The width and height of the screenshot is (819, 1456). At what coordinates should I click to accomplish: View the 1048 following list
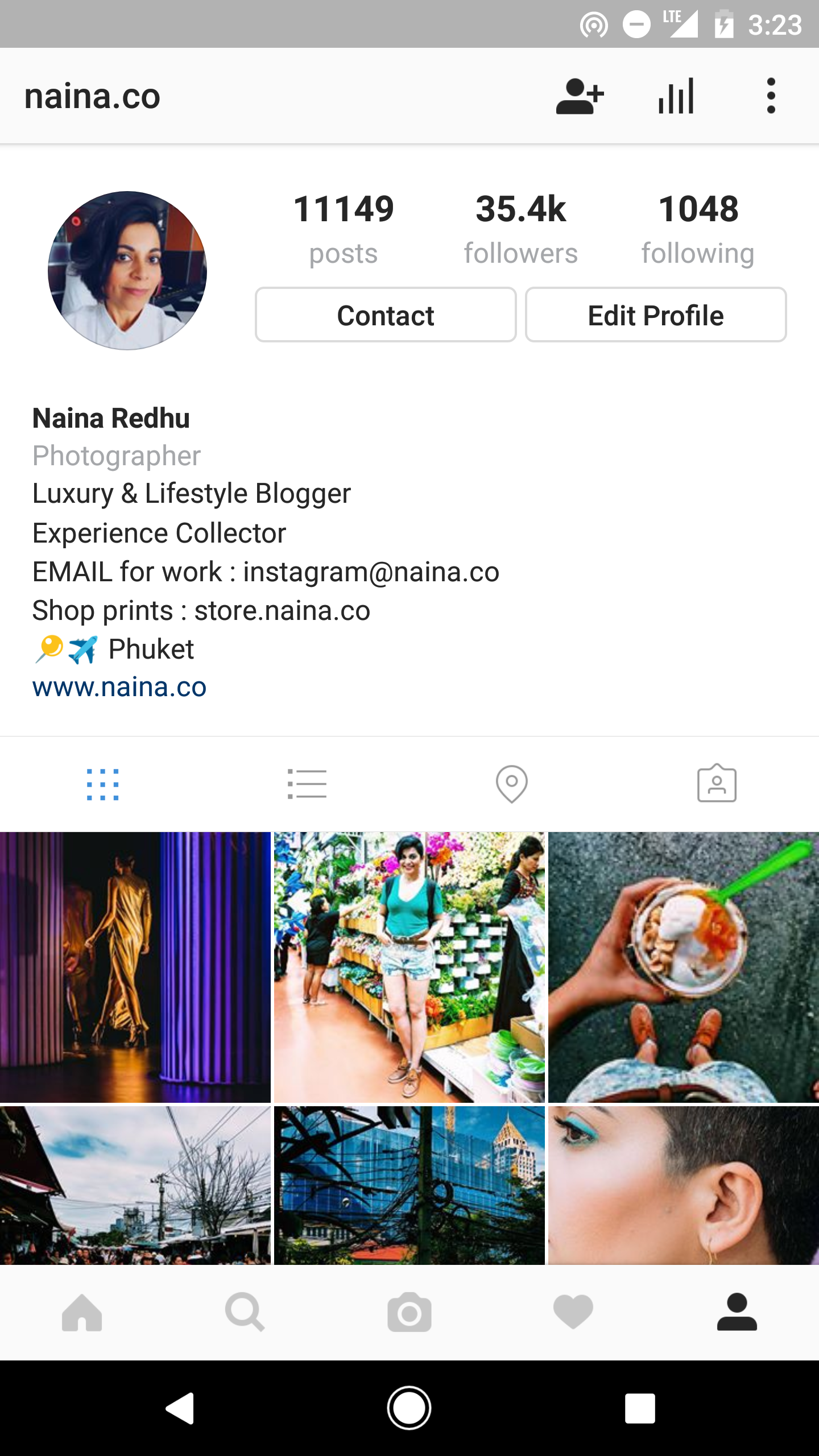(x=698, y=229)
